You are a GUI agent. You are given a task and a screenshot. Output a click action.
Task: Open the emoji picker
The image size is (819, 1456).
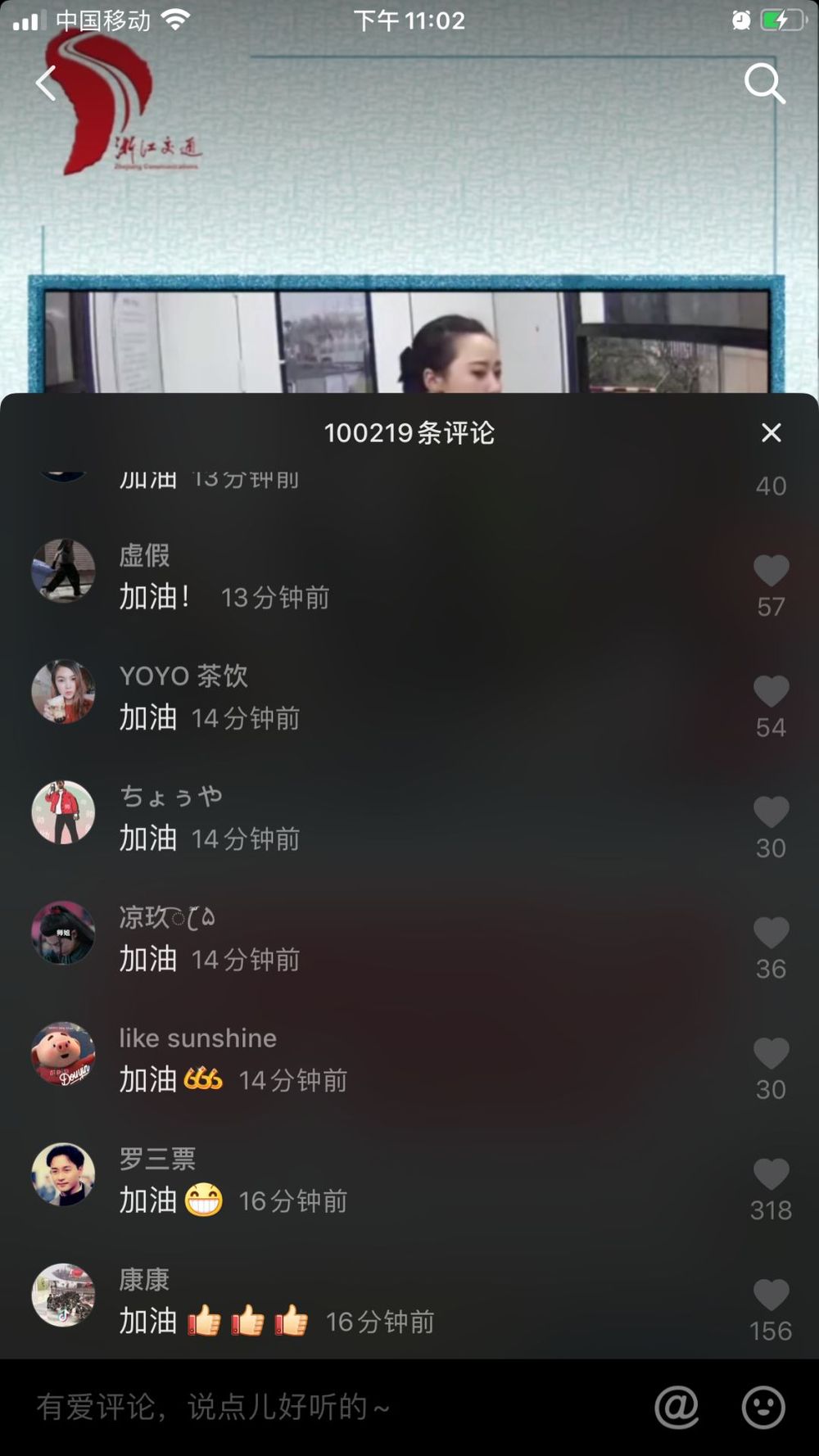click(762, 1407)
